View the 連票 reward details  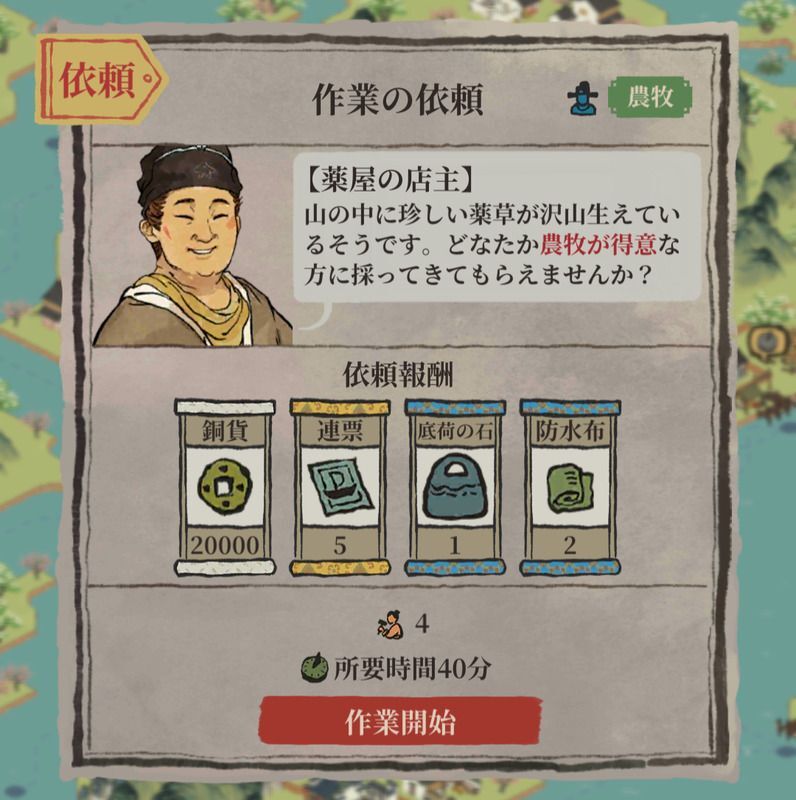pos(340,487)
